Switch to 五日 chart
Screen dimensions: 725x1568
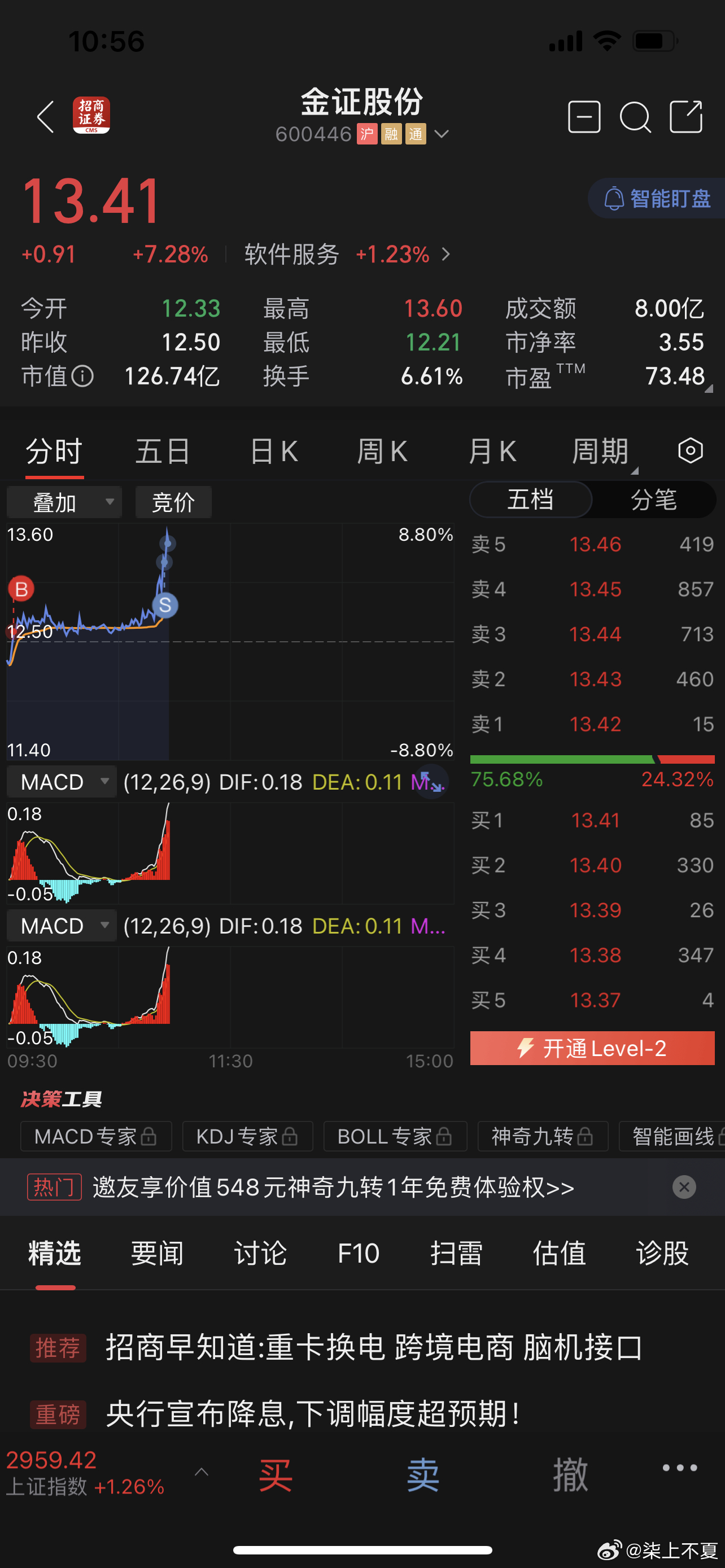click(163, 452)
